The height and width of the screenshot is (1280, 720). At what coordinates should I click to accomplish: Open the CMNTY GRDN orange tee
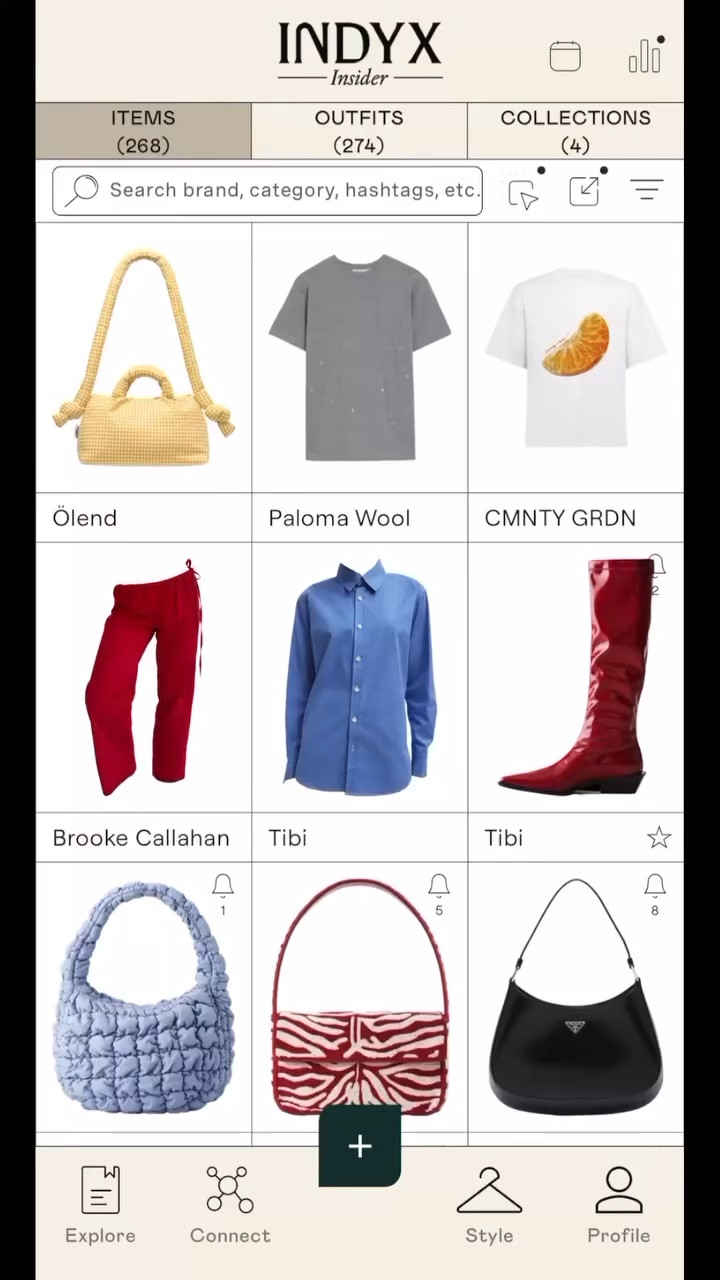575,360
